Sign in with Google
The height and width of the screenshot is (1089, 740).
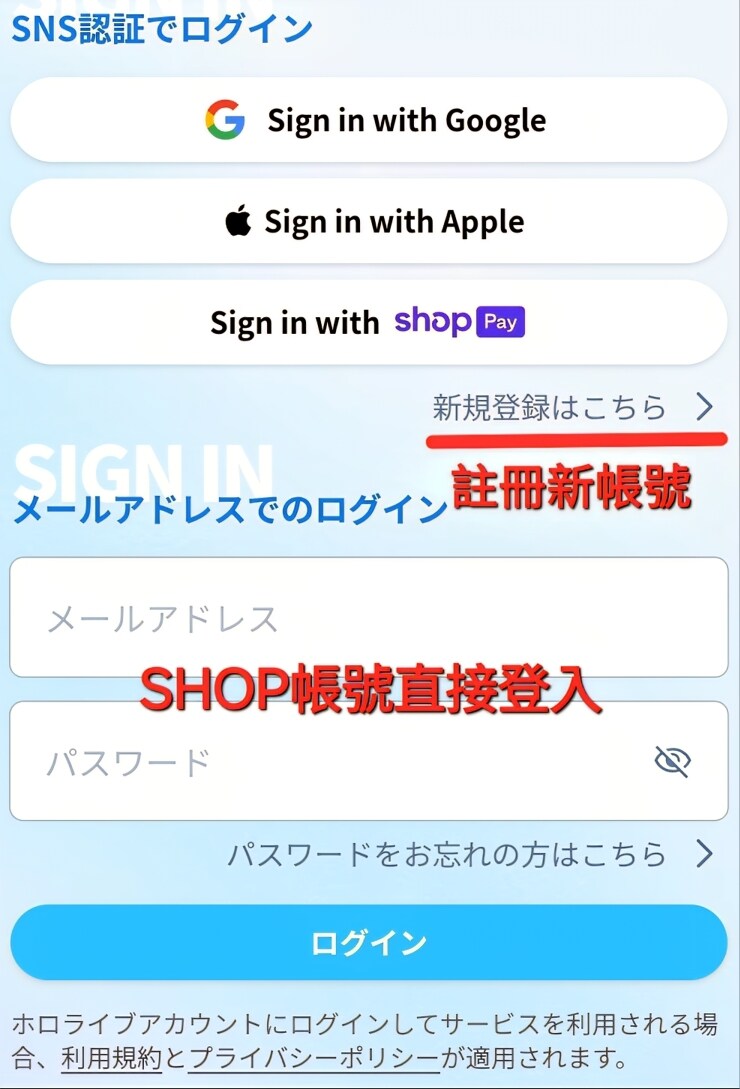[x=368, y=120]
